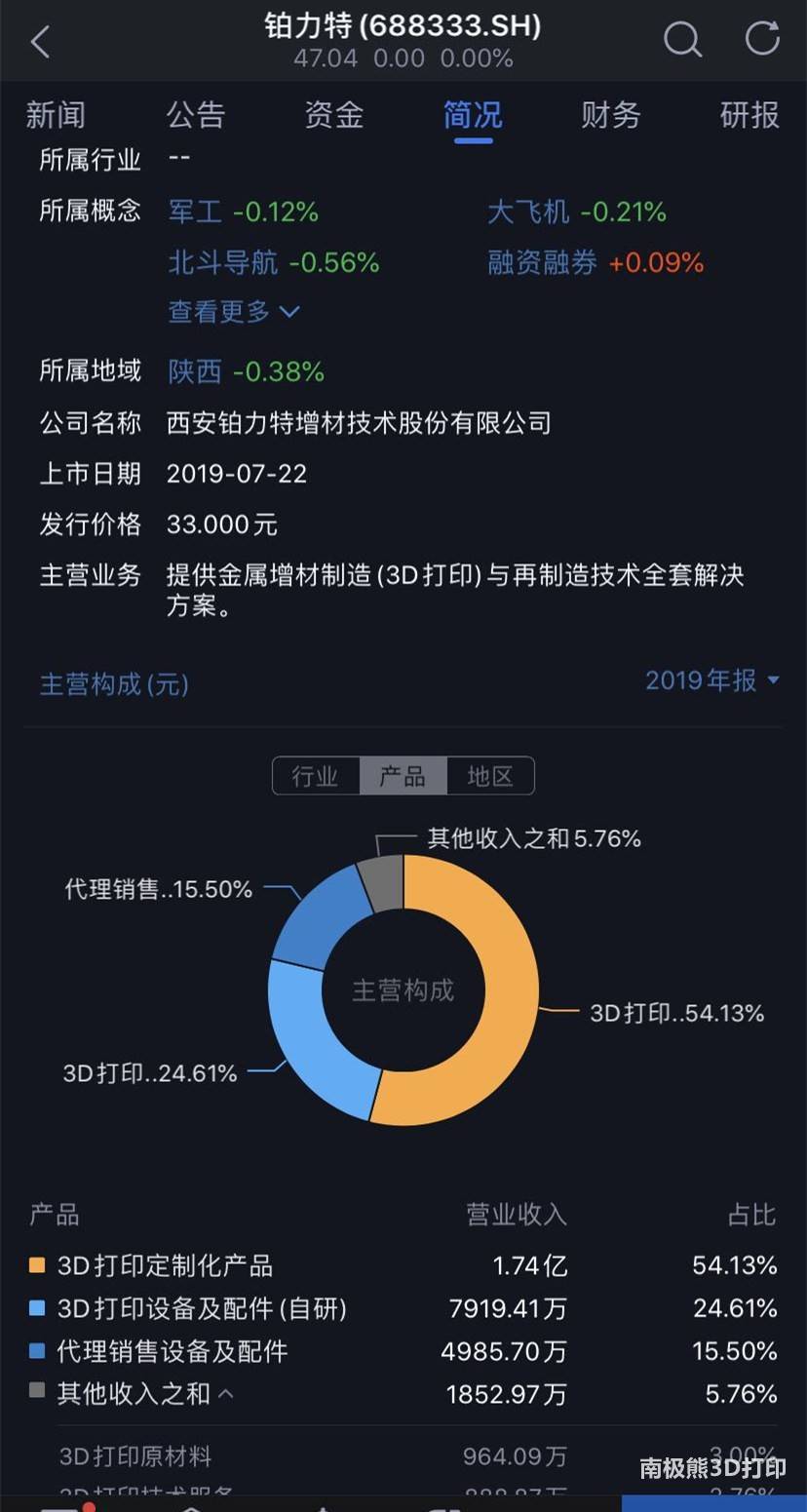This screenshot has width=807, height=1512.
Task: Open the 陕西 region link
Action: 195,371
